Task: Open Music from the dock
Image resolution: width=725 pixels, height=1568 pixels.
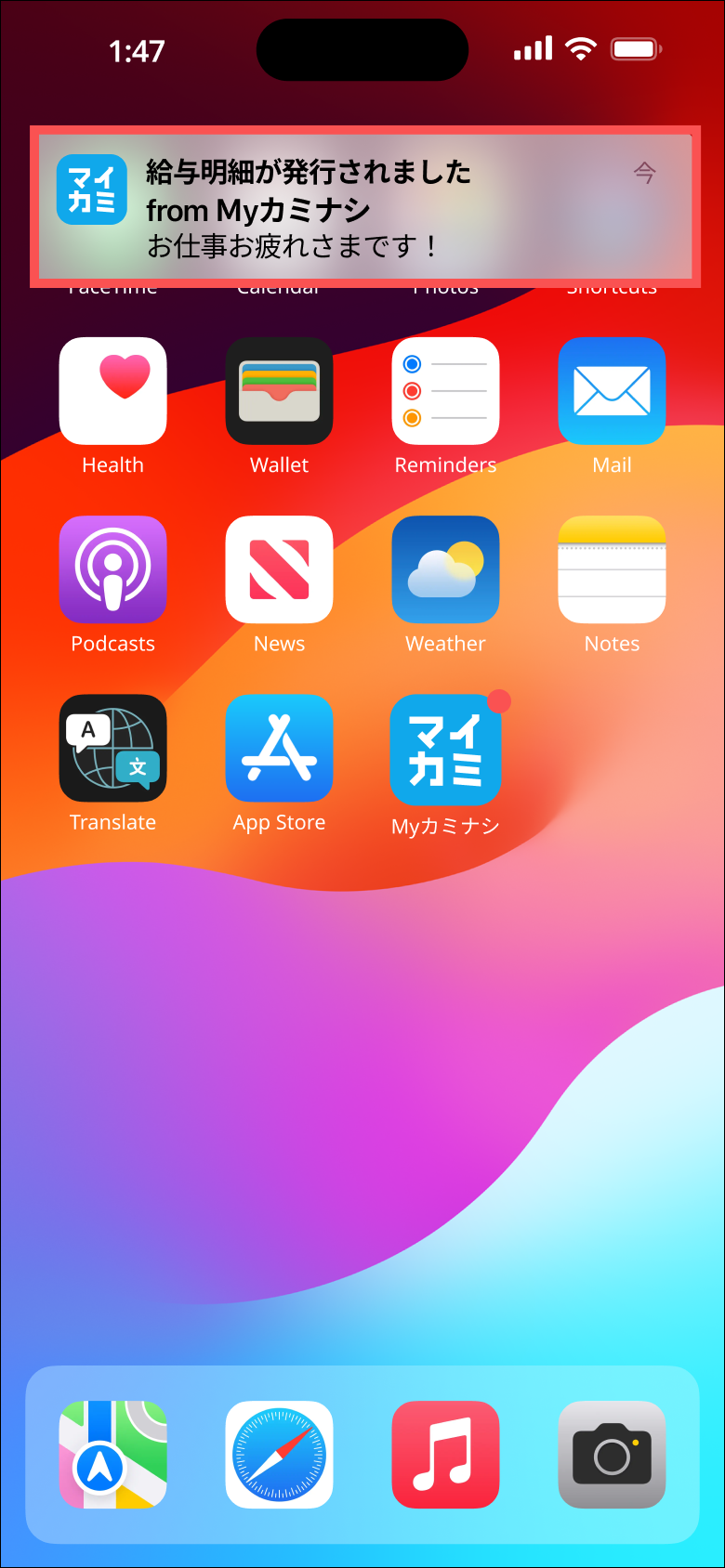Action: pyautogui.click(x=446, y=1455)
